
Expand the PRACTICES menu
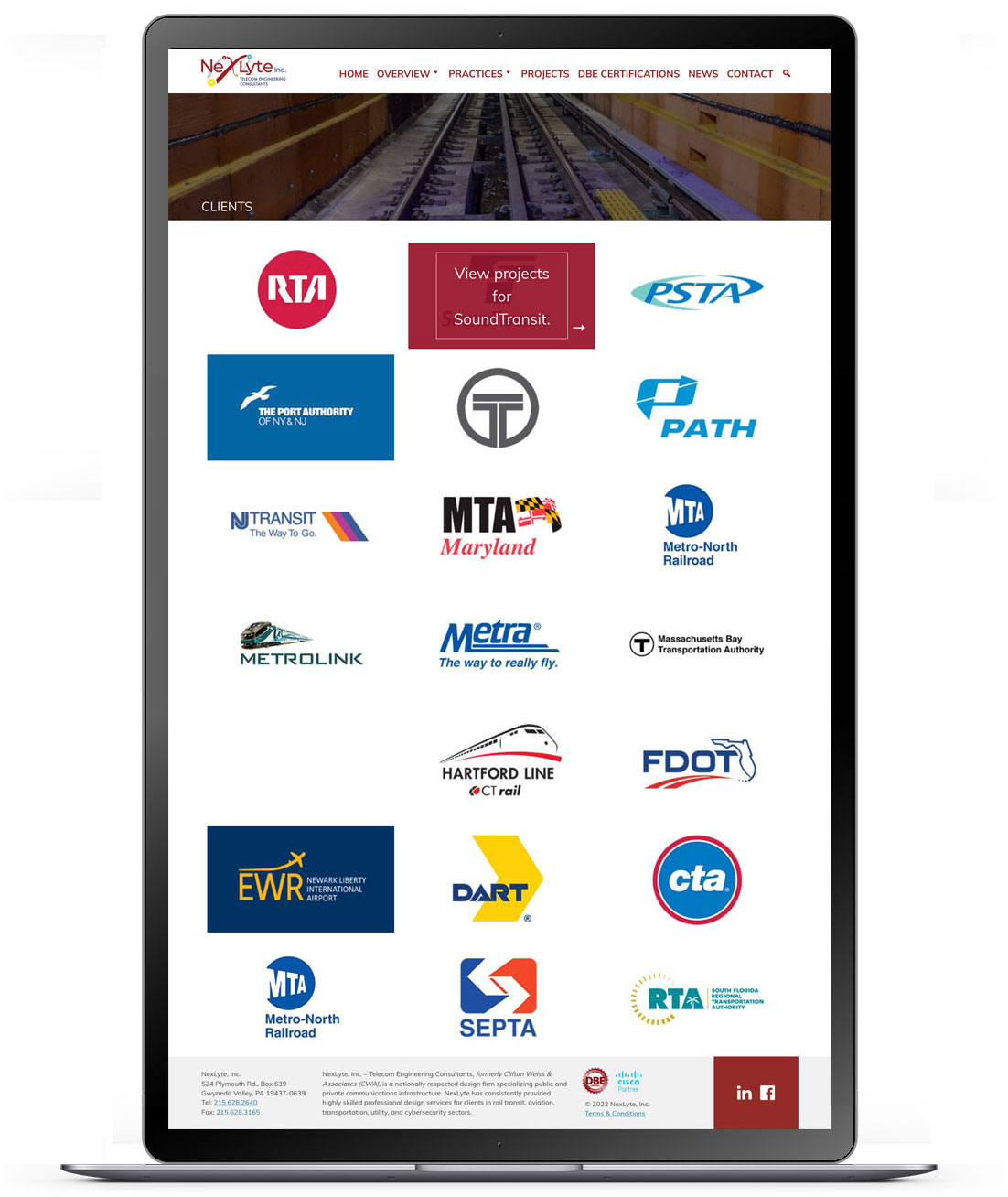(x=479, y=74)
